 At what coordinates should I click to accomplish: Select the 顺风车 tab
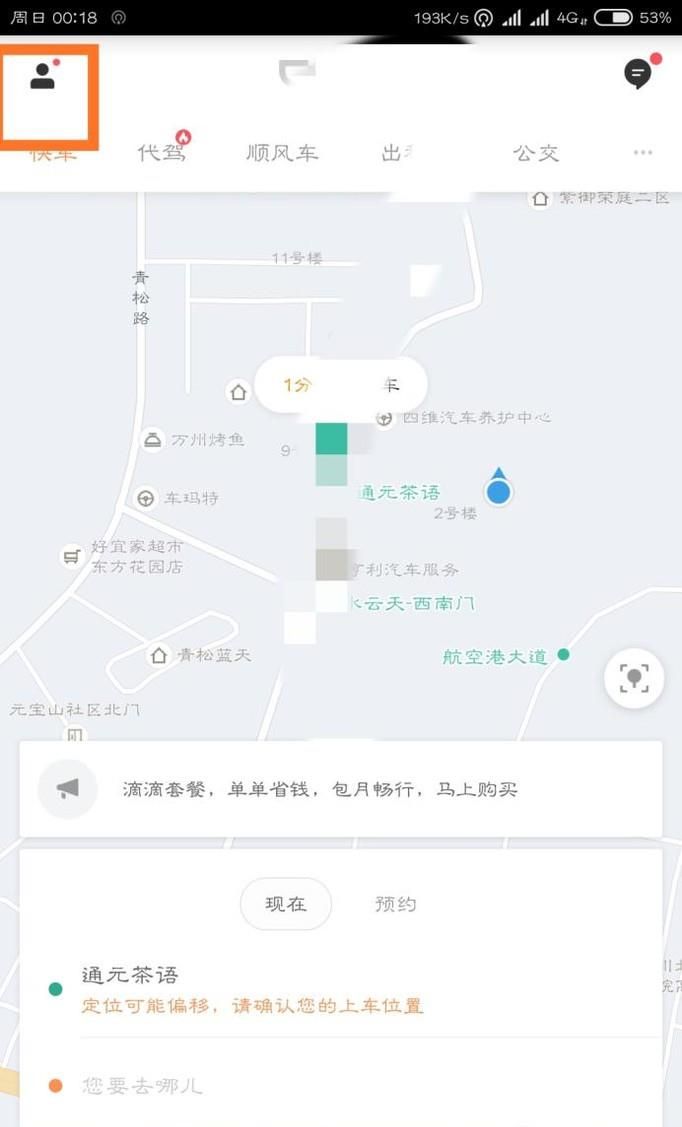pos(282,153)
